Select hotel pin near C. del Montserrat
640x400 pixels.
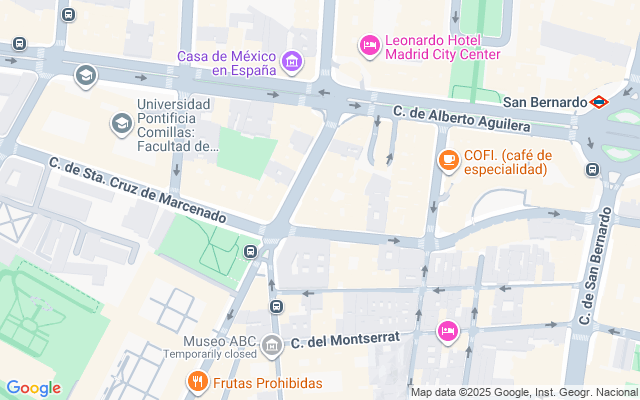pos(447,331)
